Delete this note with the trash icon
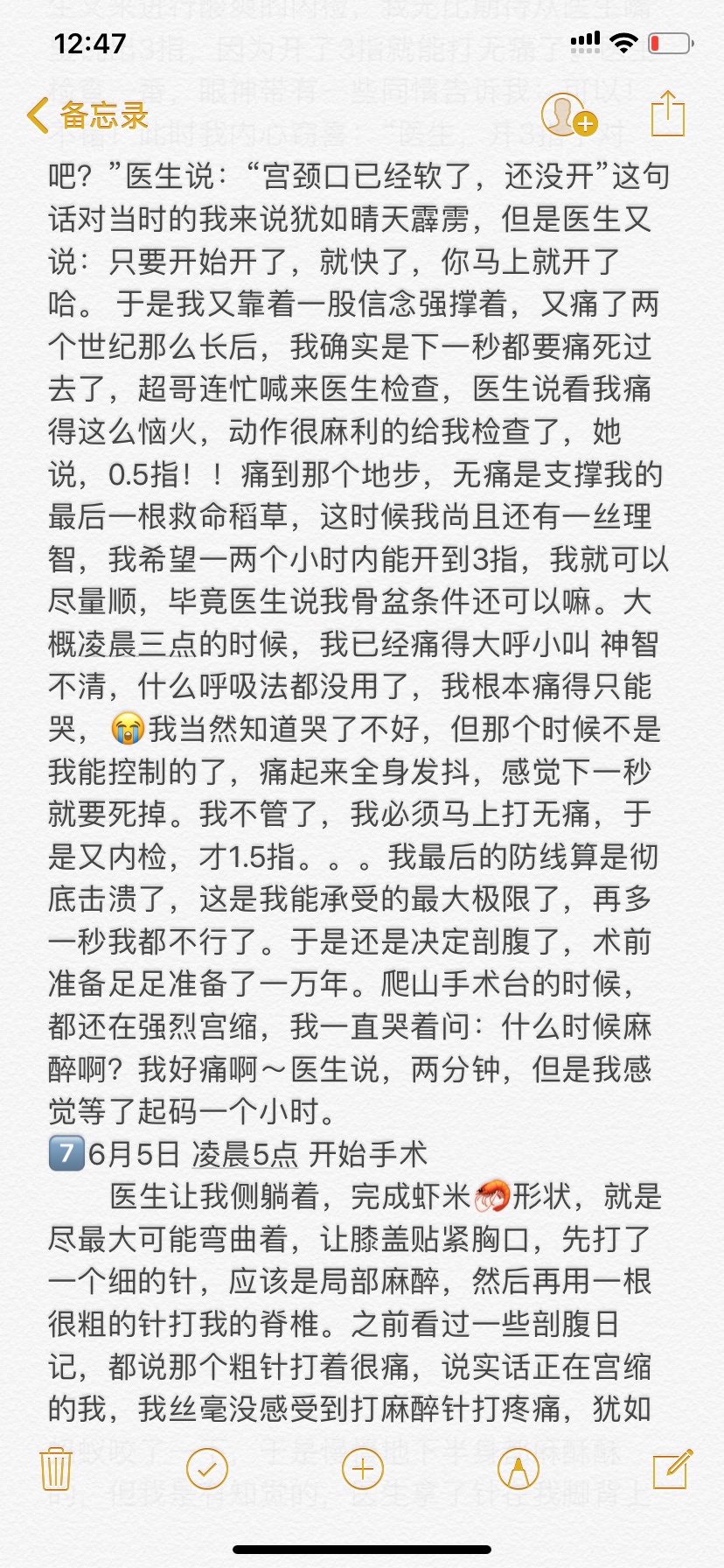Screen dimensions: 724x1568 pyautogui.click(x=56, y=1468)
